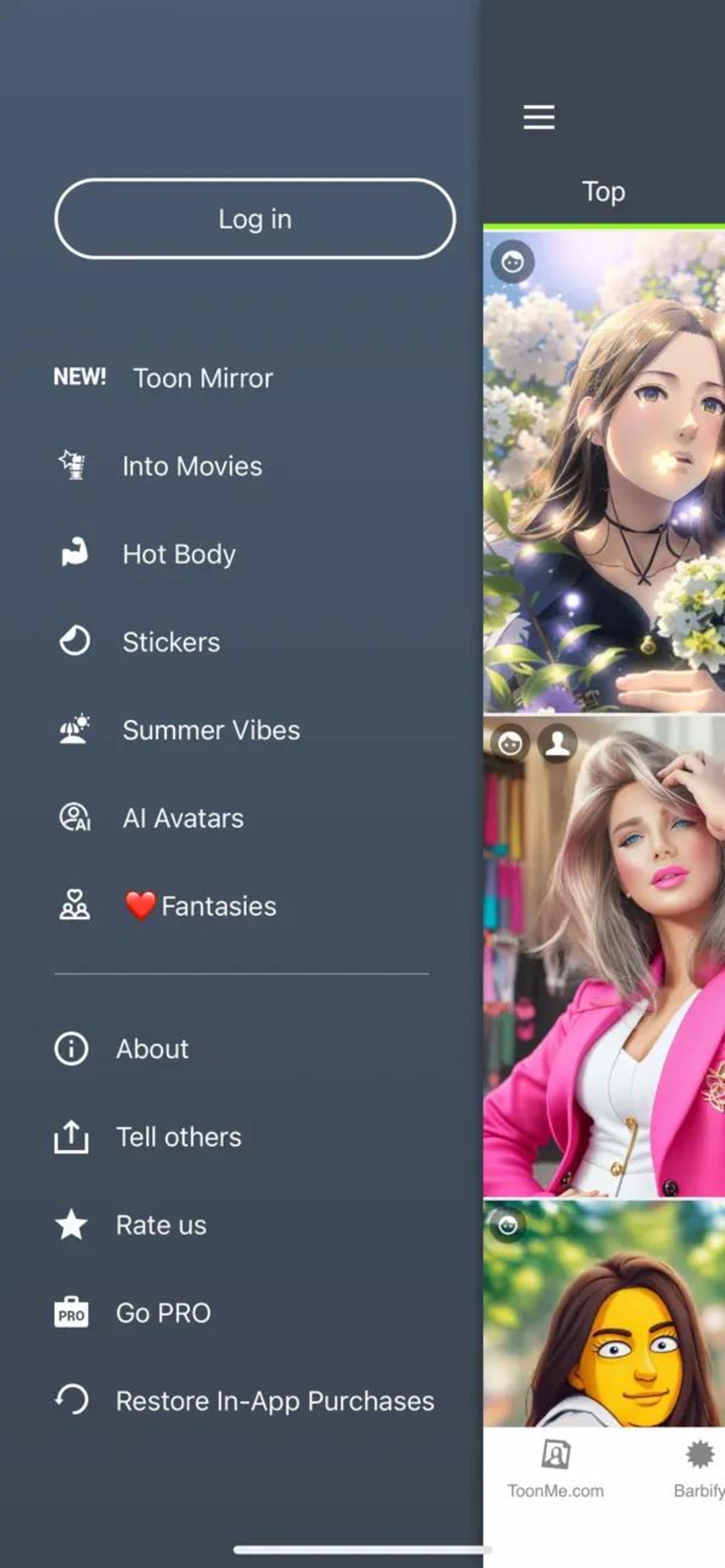Select Hot Body from the menu
This screenshot has height=1568, width=725.
[178, 554]
